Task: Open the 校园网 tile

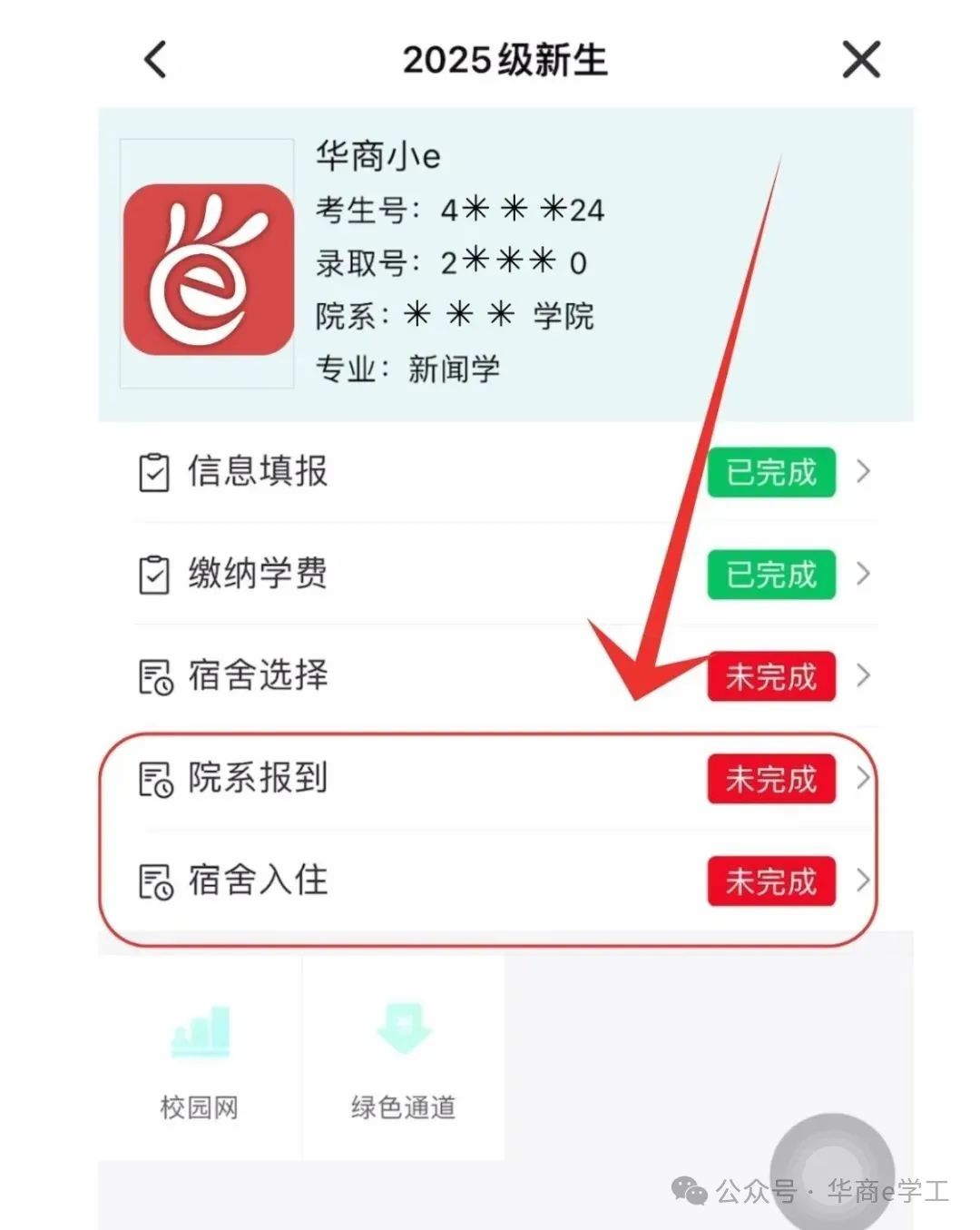Action: (x=200, y=1058)
